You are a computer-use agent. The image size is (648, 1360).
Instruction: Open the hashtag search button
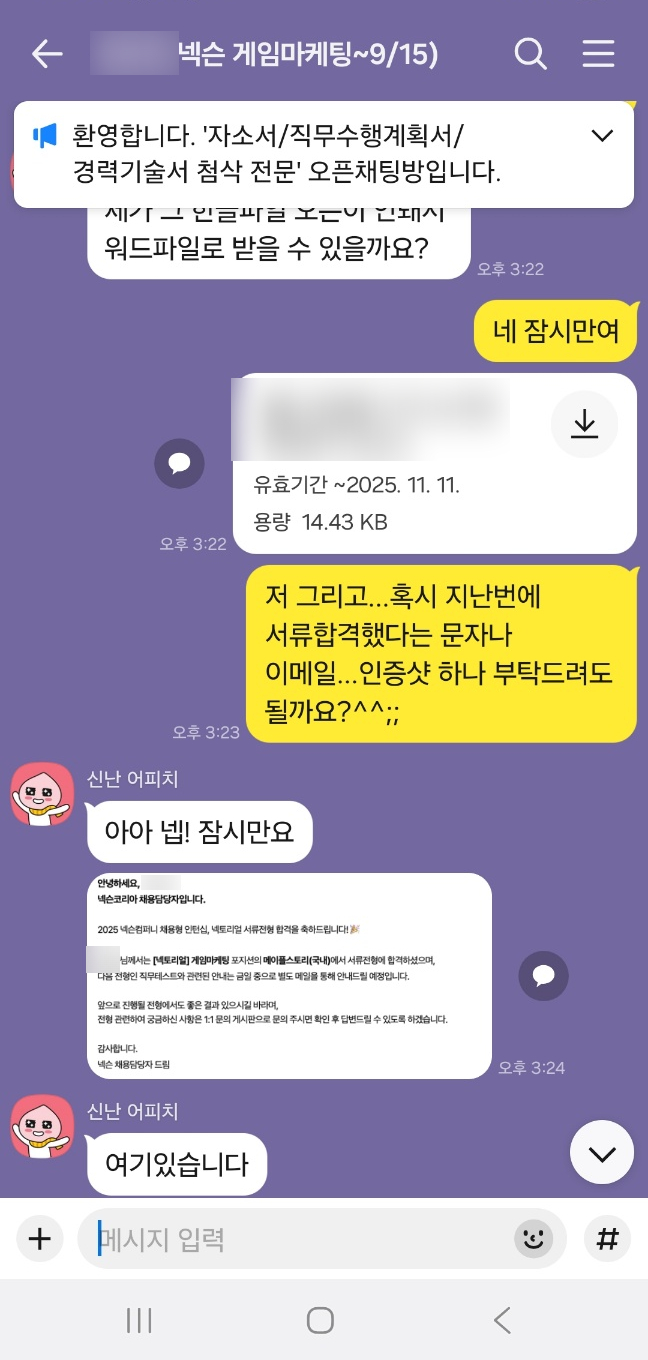click(x=607, y=1239)
